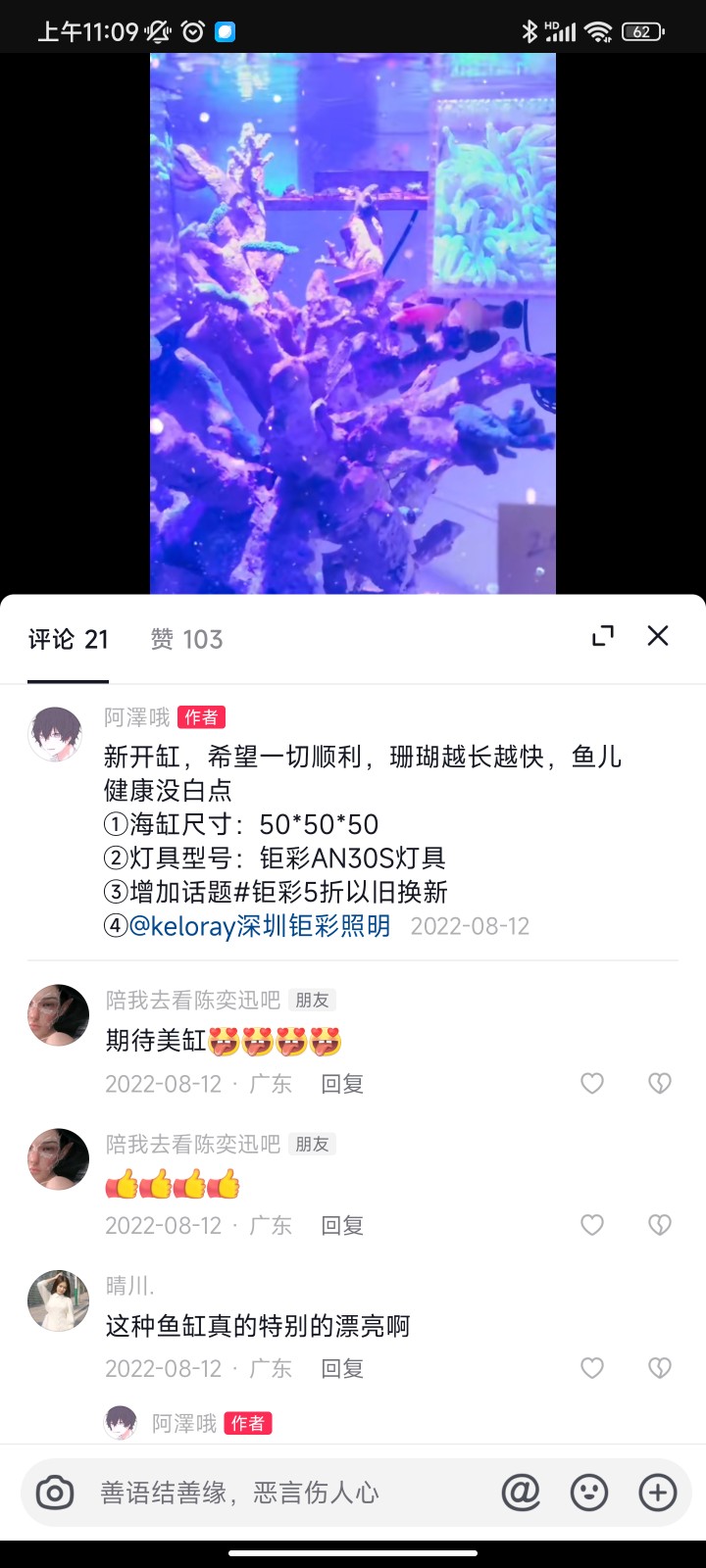The image size is (706, 1568).
Task: Dislike 晴川.'s comment
Action: click(x=660, y=1368)
